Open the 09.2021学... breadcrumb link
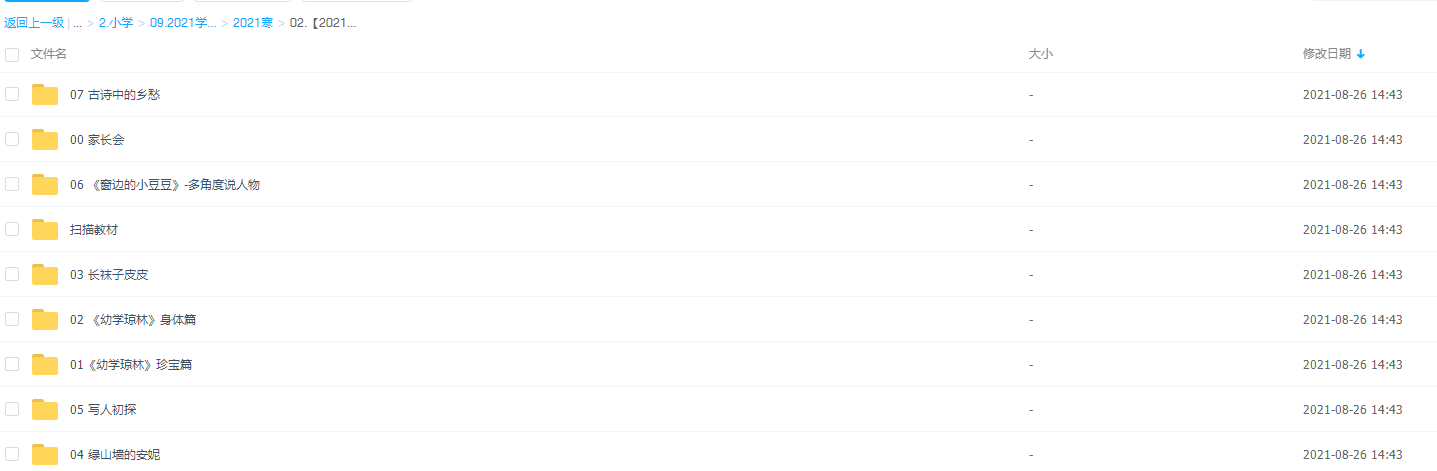1437x471 pixels. (x=183, y=22)
